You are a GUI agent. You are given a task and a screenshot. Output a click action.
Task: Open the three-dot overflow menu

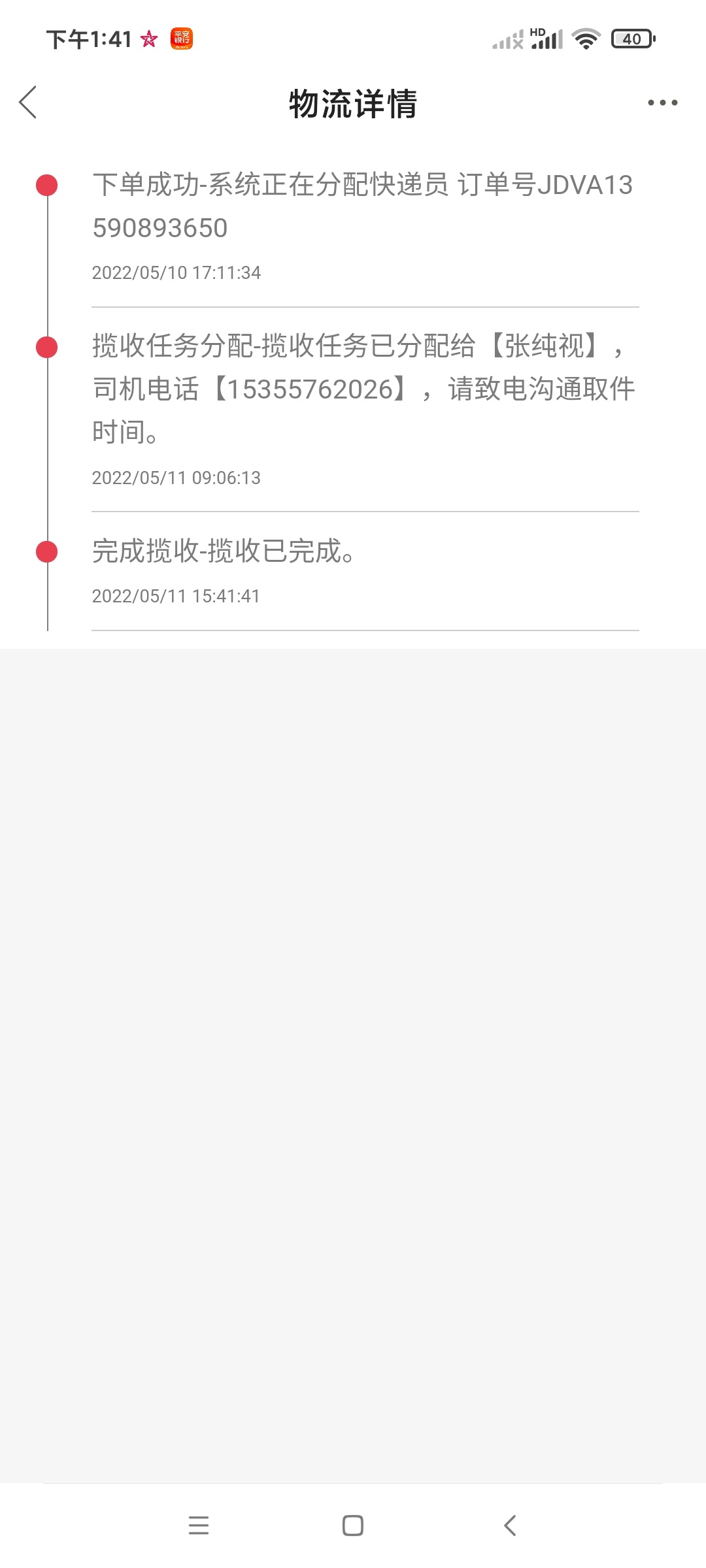662,103
